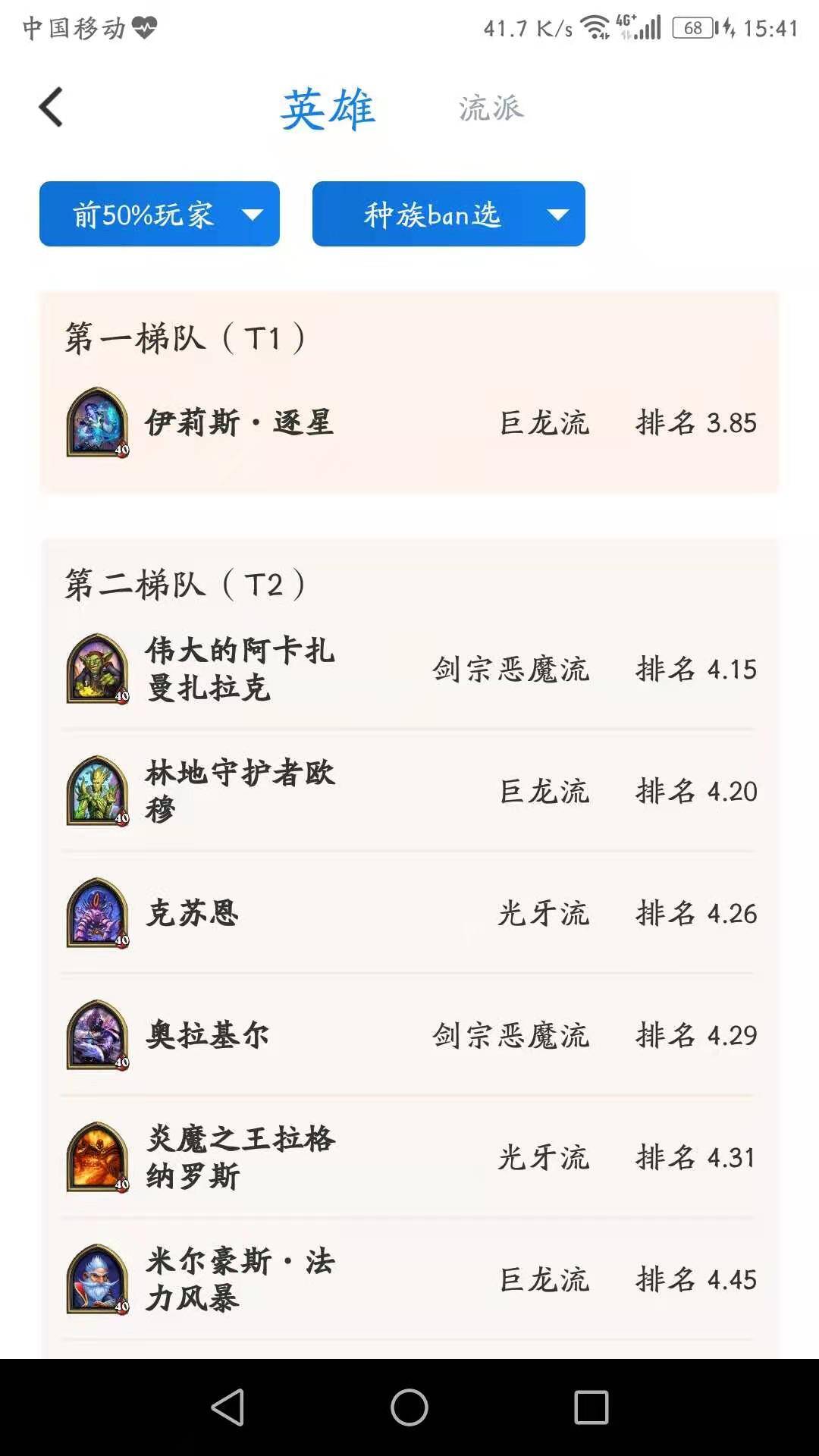This screenshot has width=819, height=1456.
Task: Open hero 伟大的阿卡扎曼扎拉克 row
Action: (x=409, y=669)
